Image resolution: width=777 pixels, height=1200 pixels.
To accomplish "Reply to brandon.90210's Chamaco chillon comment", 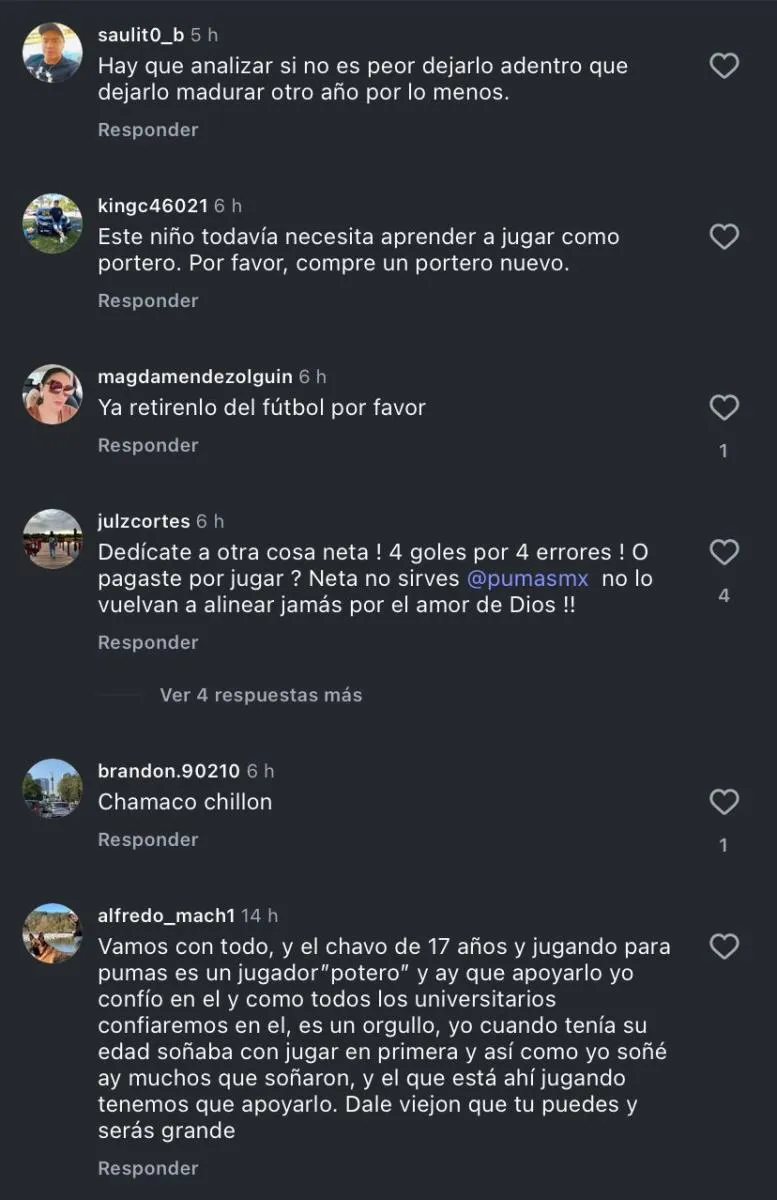I will coord(148,840).
